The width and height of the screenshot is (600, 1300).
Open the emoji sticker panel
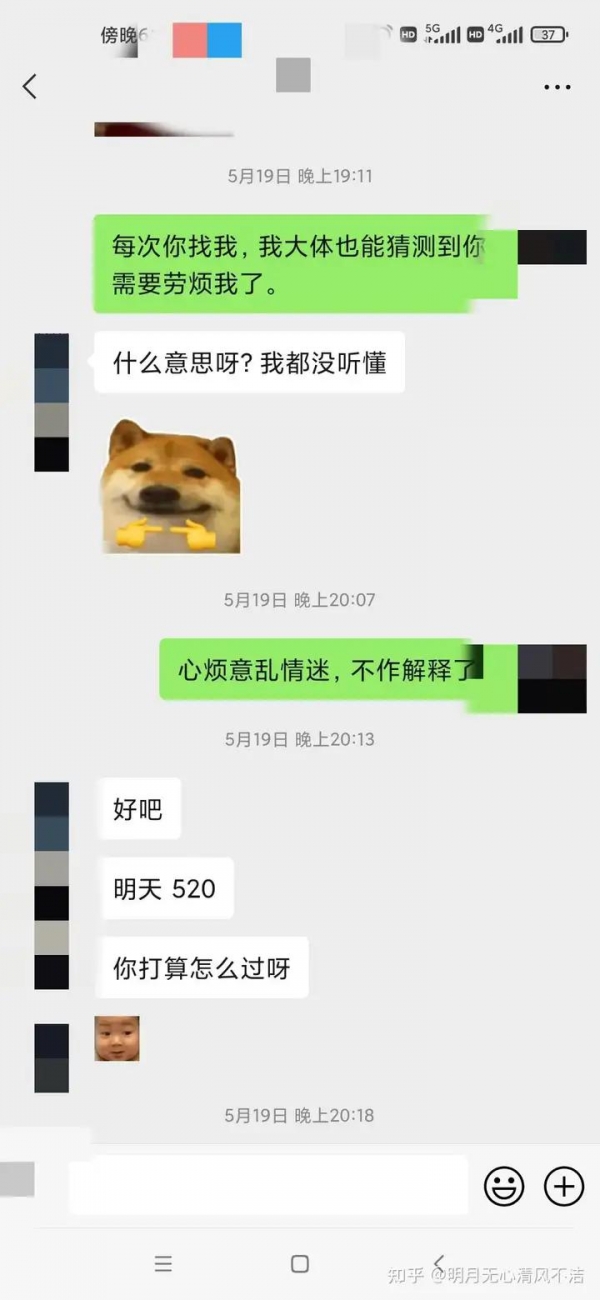504,1186
